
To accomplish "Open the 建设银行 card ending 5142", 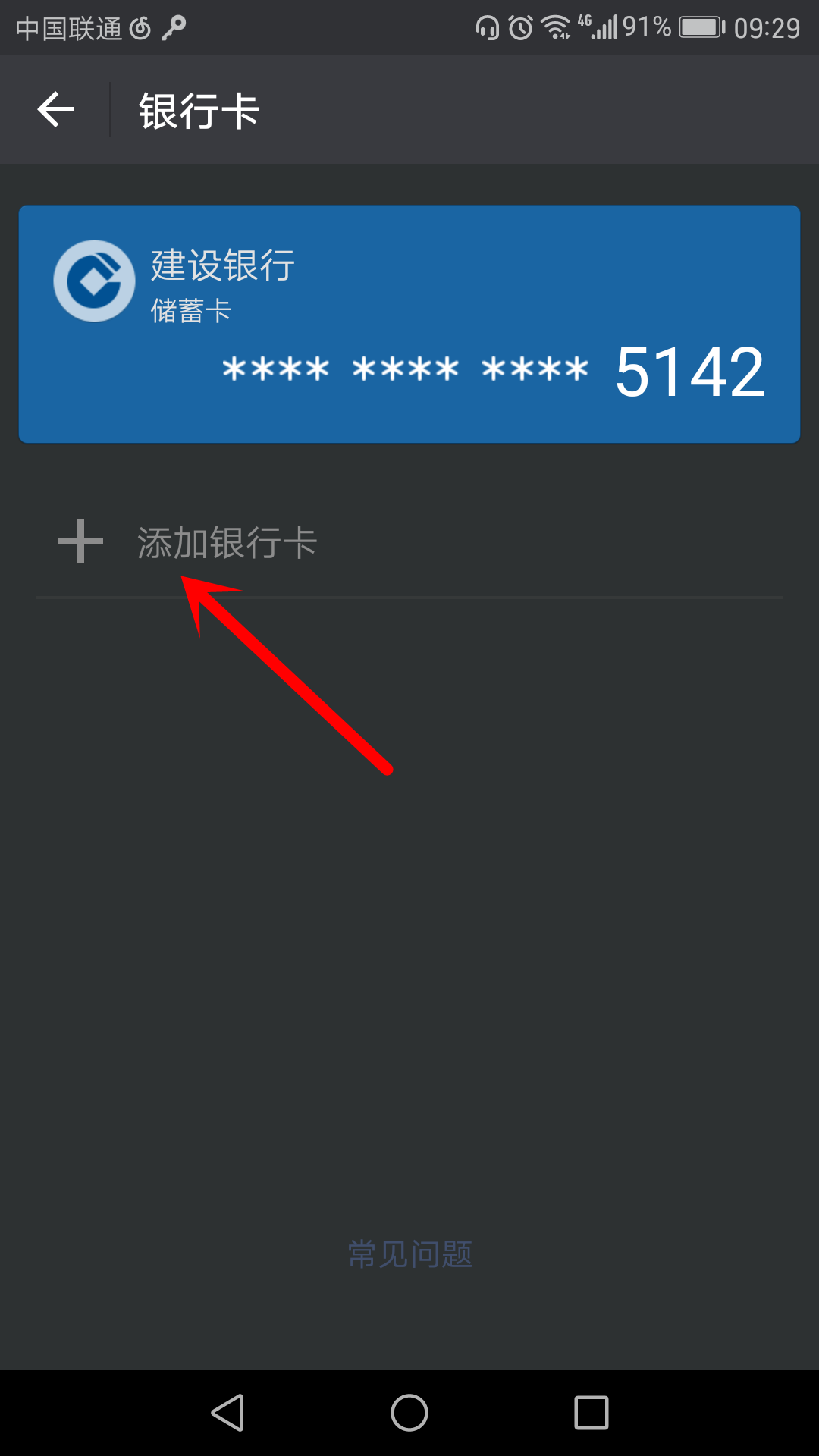I will pyautogui.click(x=409, y=324).
